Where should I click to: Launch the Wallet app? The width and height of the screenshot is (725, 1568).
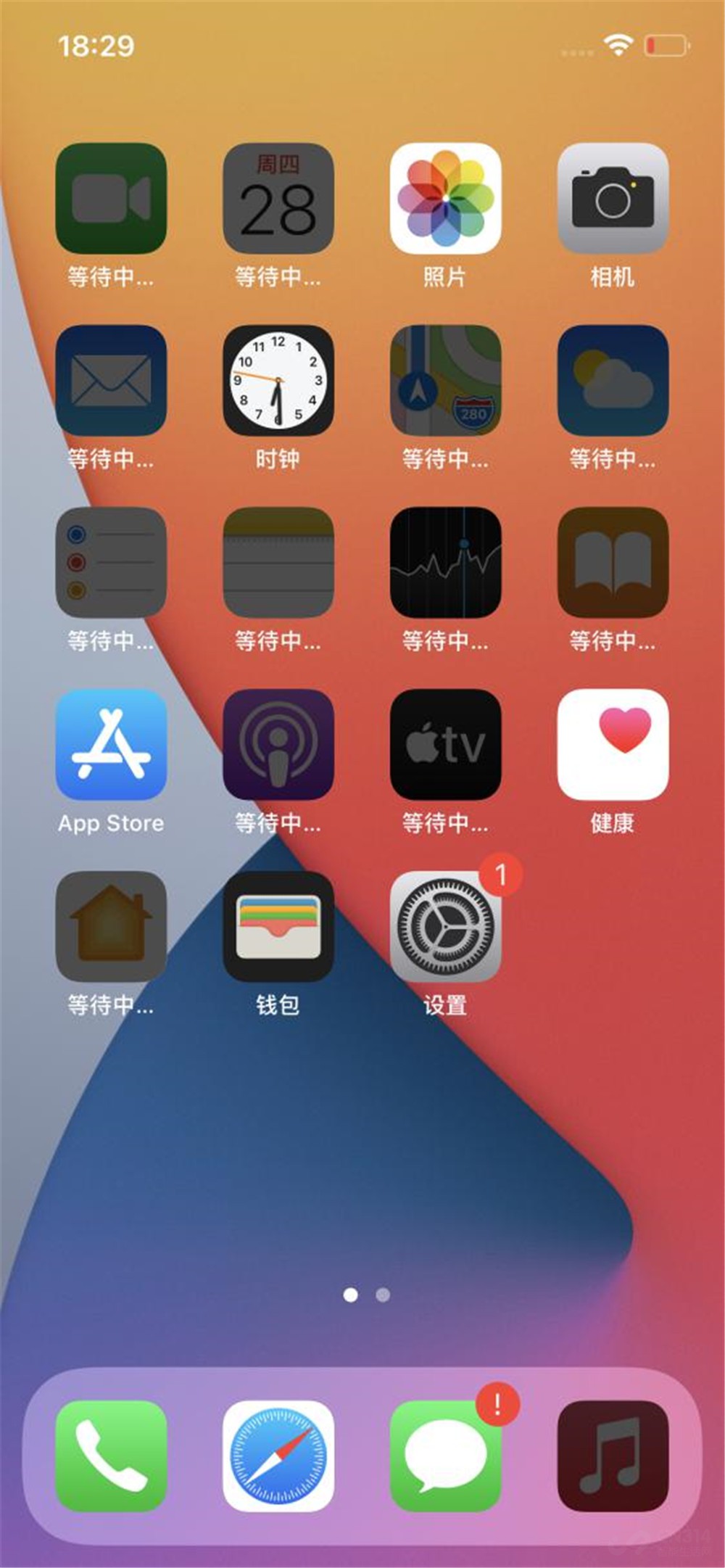pyautogui.click(x=279, y=927)
